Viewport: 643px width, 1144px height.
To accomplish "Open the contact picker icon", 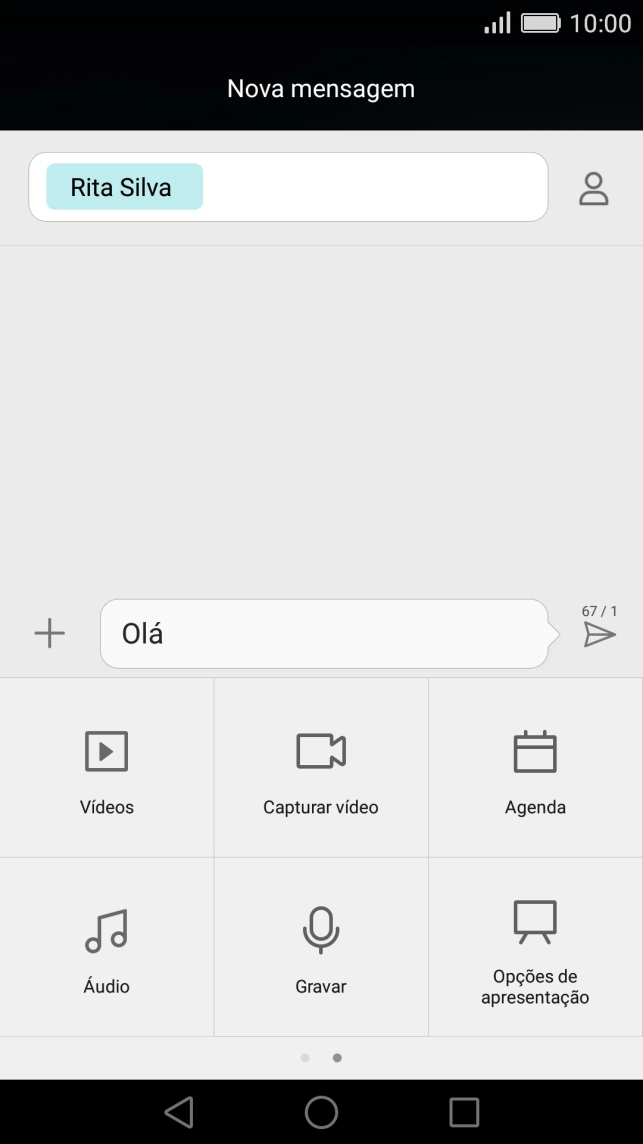I will pyautogui.click(x=594, y=188).
